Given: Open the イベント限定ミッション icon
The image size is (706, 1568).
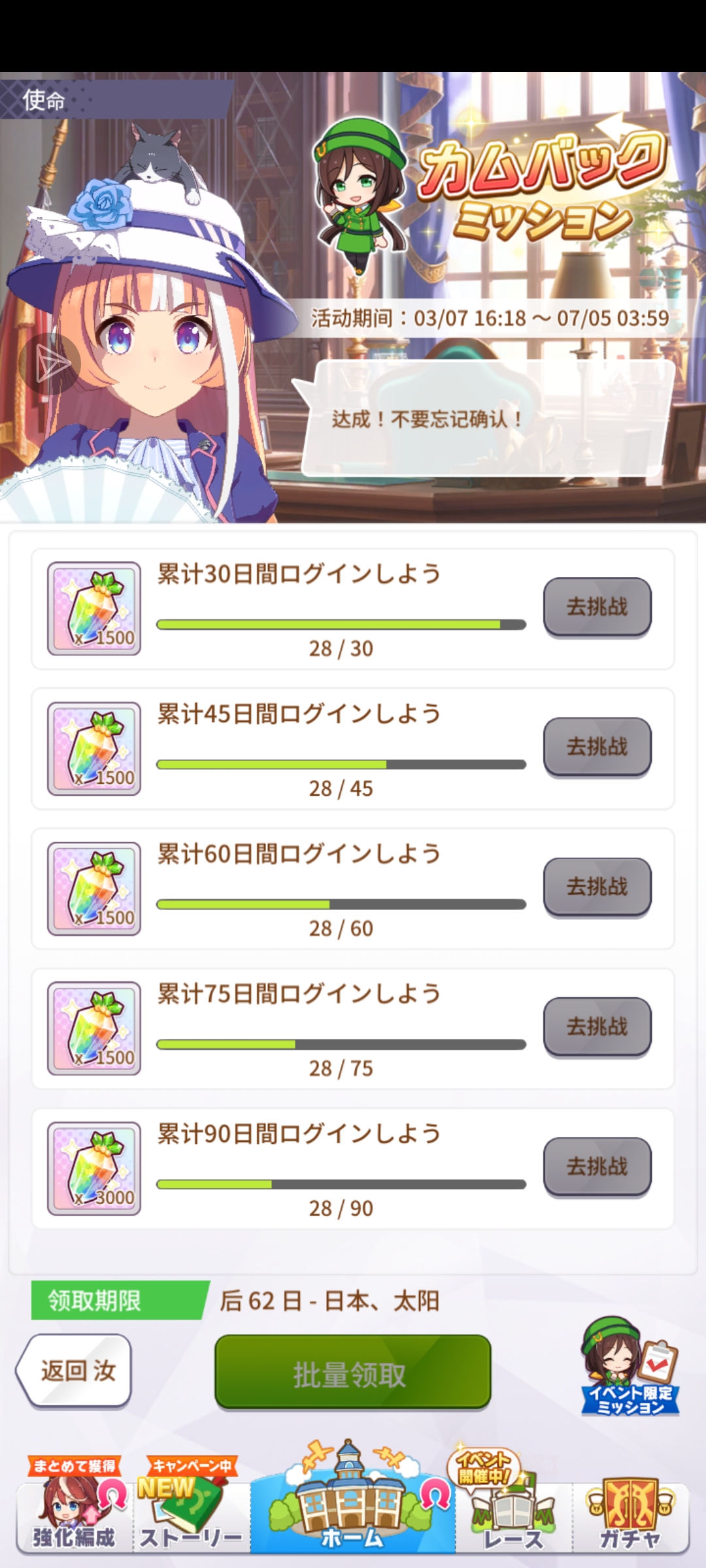Looking at the screenshot, I should coord(630,1366).
